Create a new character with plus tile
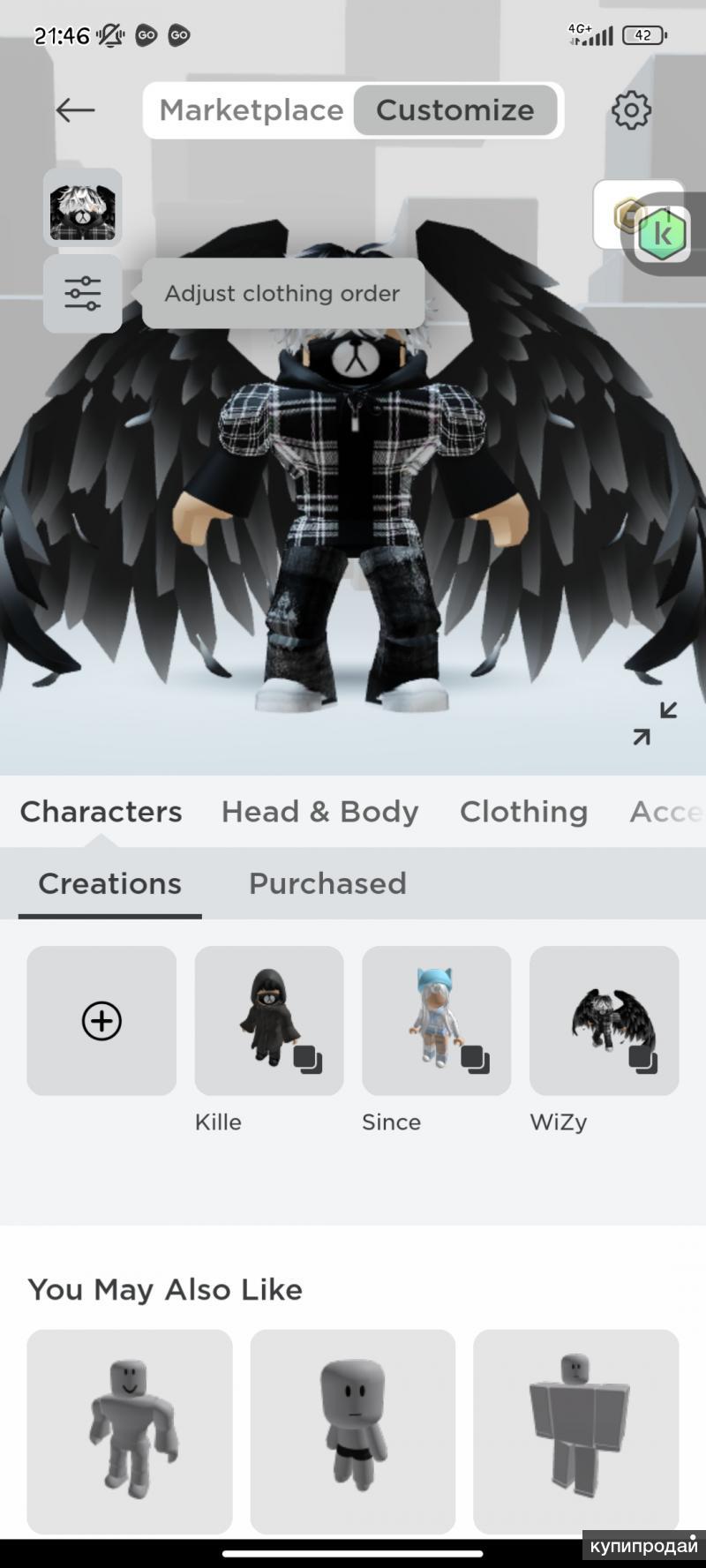Screen dimensions: 706x1568 pyautogui.click(x=101, y=1021)
